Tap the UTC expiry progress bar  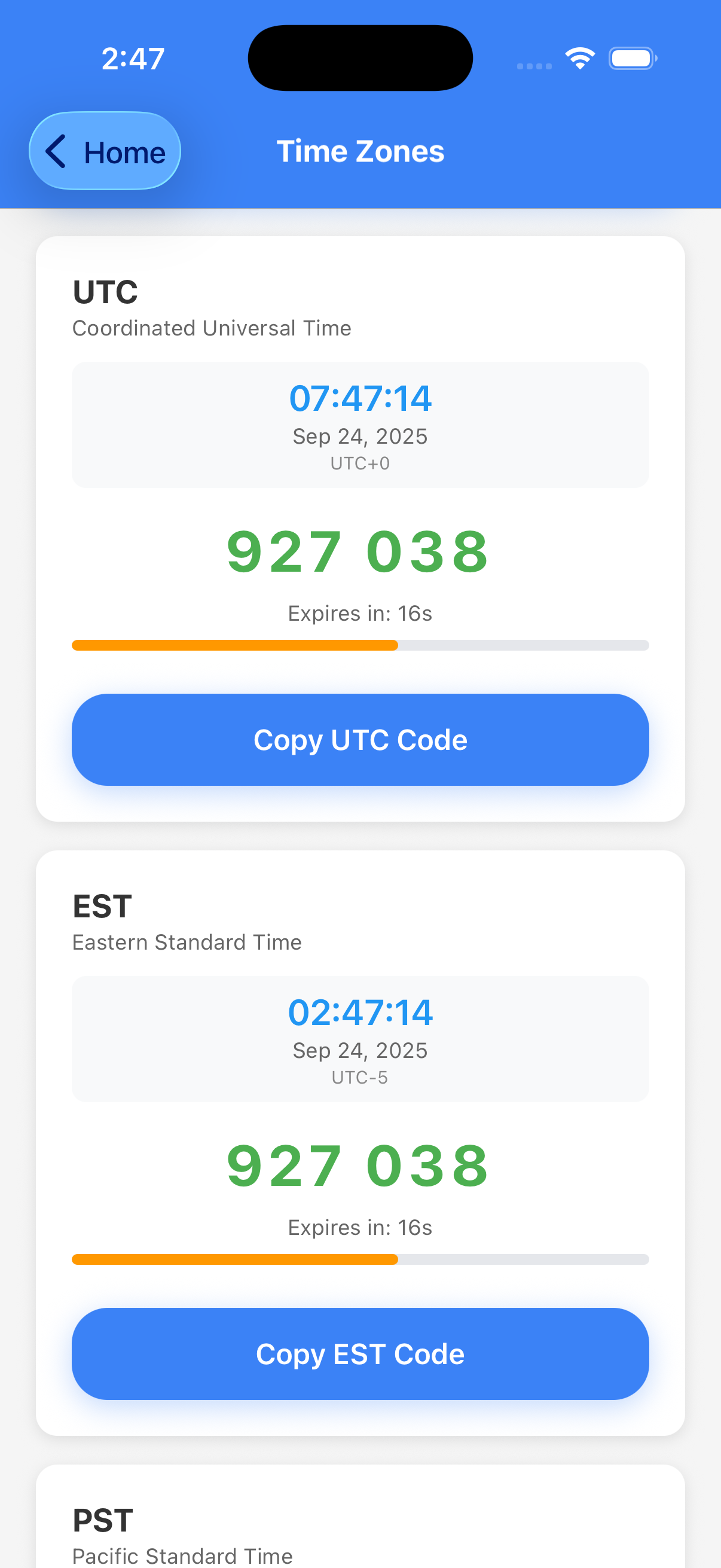[x=360, y=645]
